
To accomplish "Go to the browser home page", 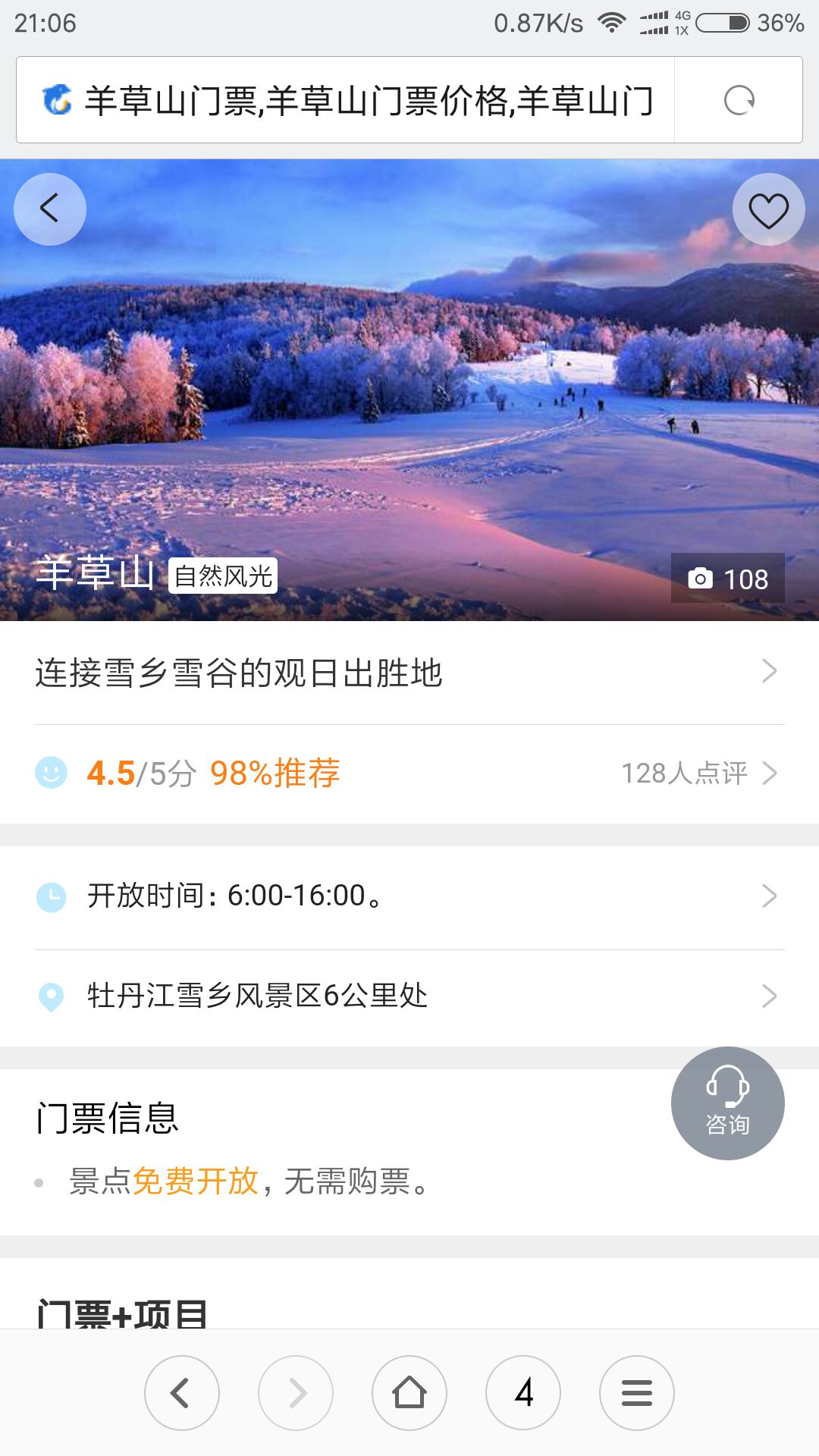I will [409, 1393].
